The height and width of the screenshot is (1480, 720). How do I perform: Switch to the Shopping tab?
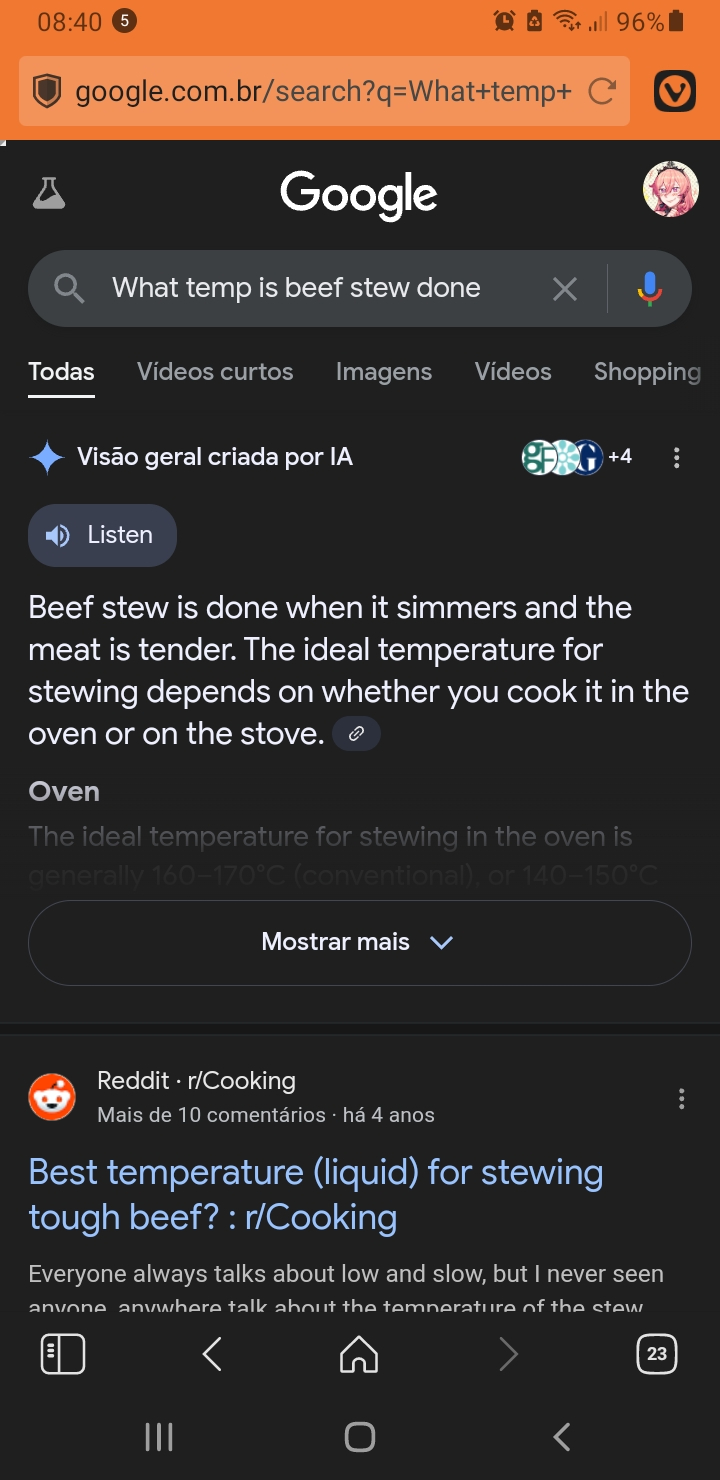(647, 372)
